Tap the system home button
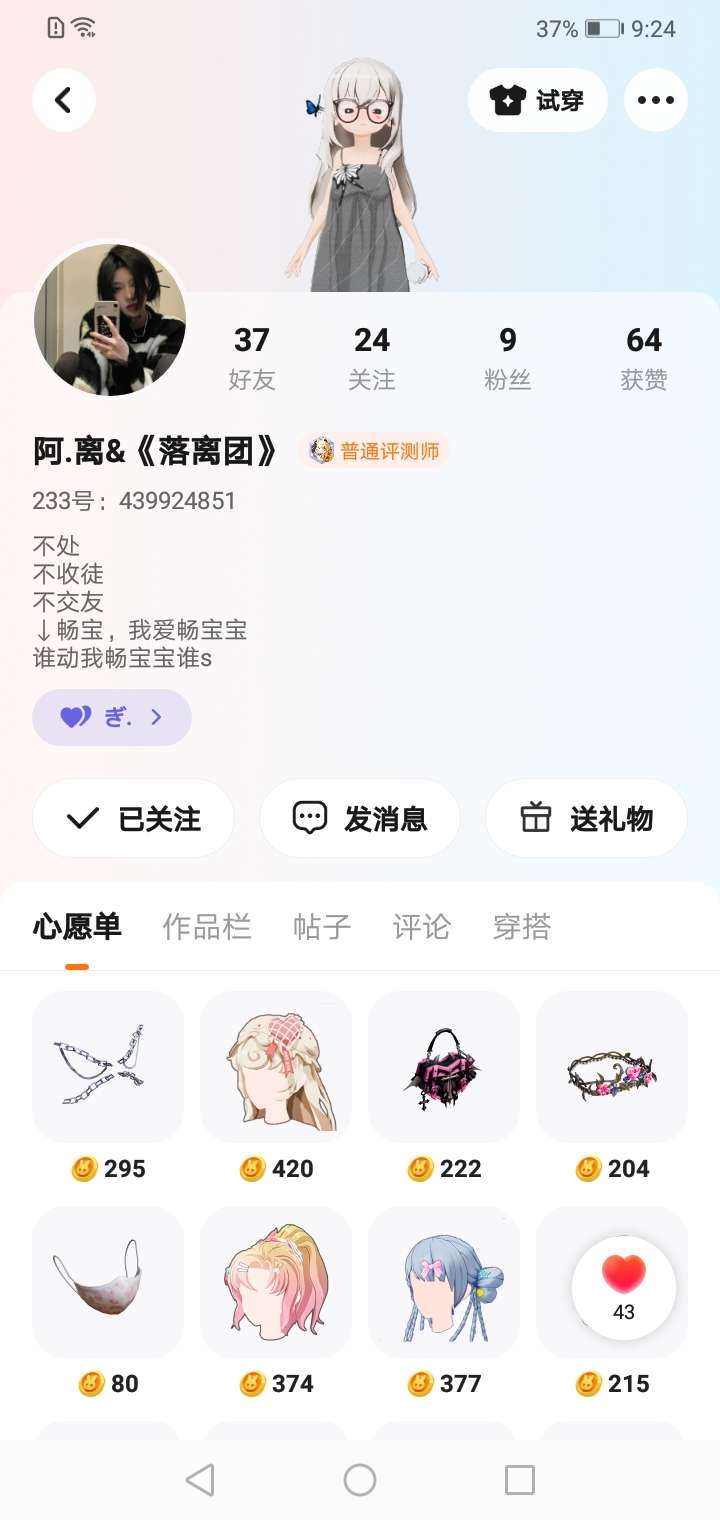Image resolution: width=720 pixels, height=1520 pixels. click(x=360, y=1480)
